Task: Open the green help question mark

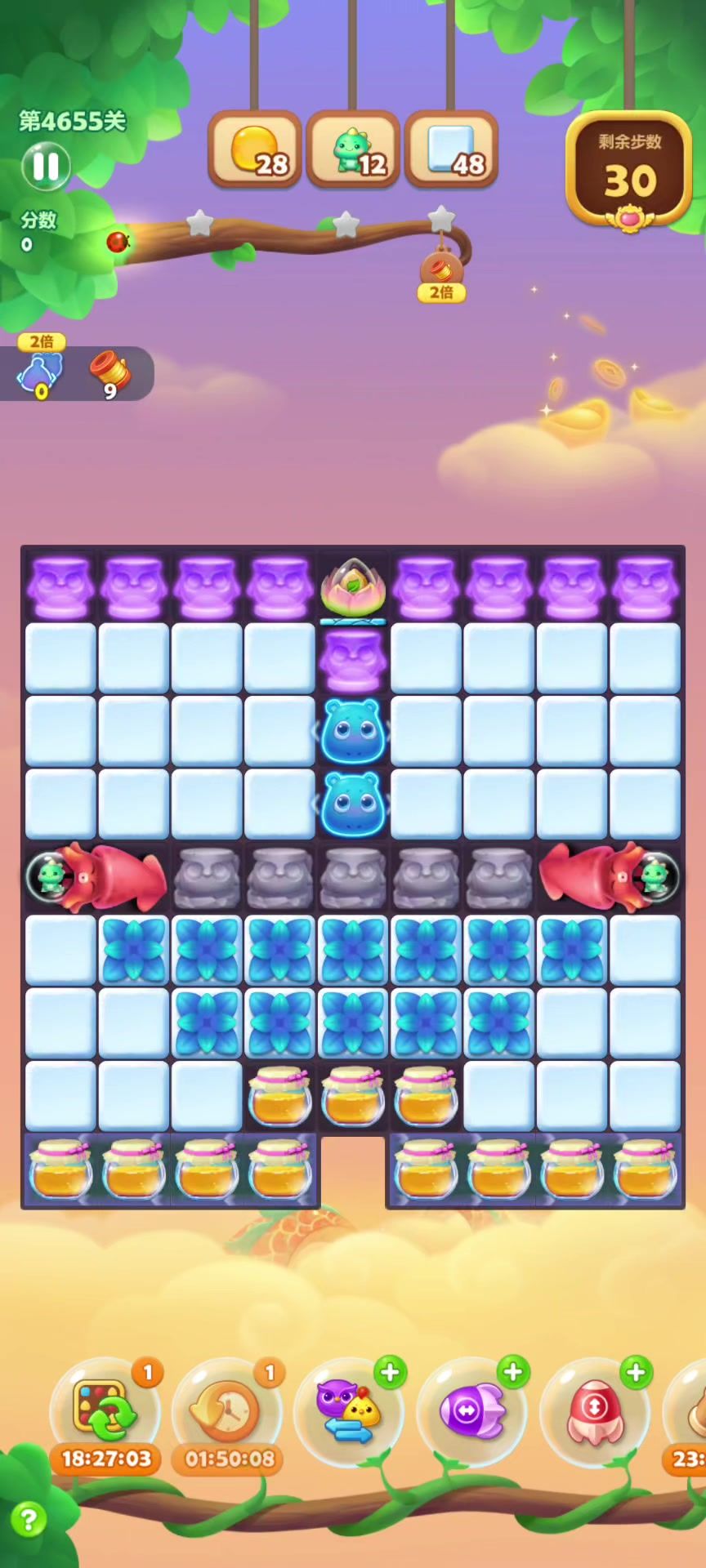Action: (29, 1519)
